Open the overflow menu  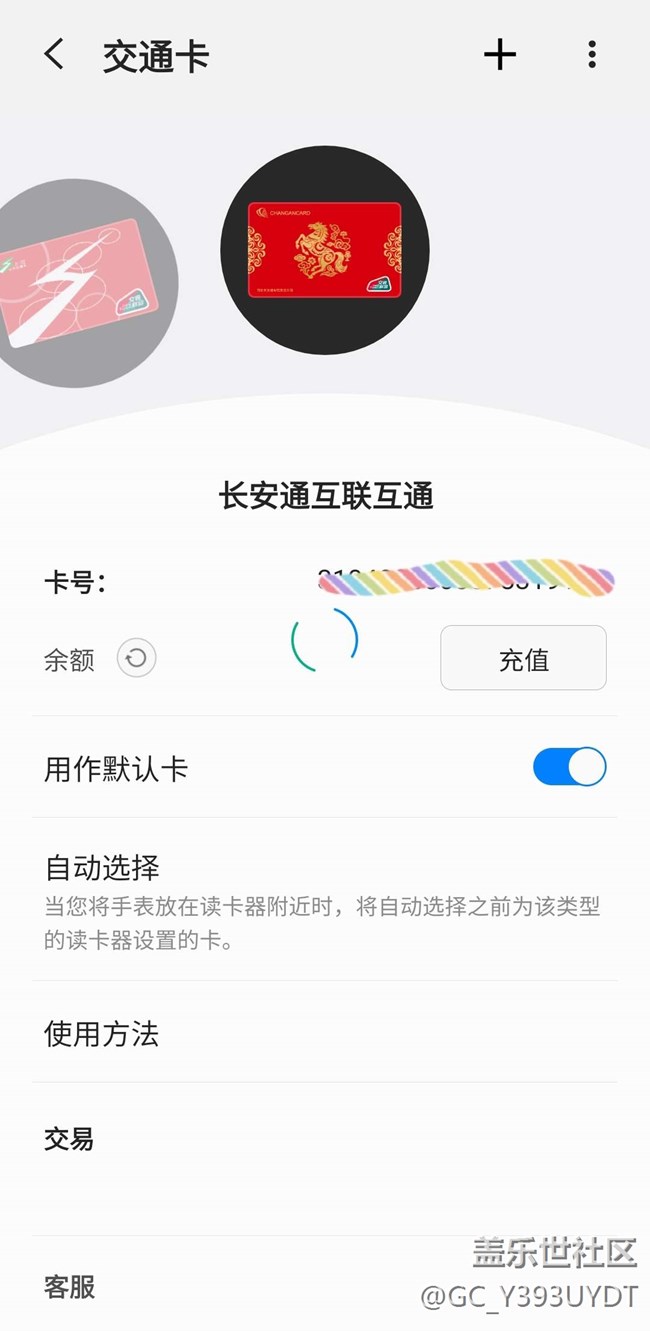(592, 55)
